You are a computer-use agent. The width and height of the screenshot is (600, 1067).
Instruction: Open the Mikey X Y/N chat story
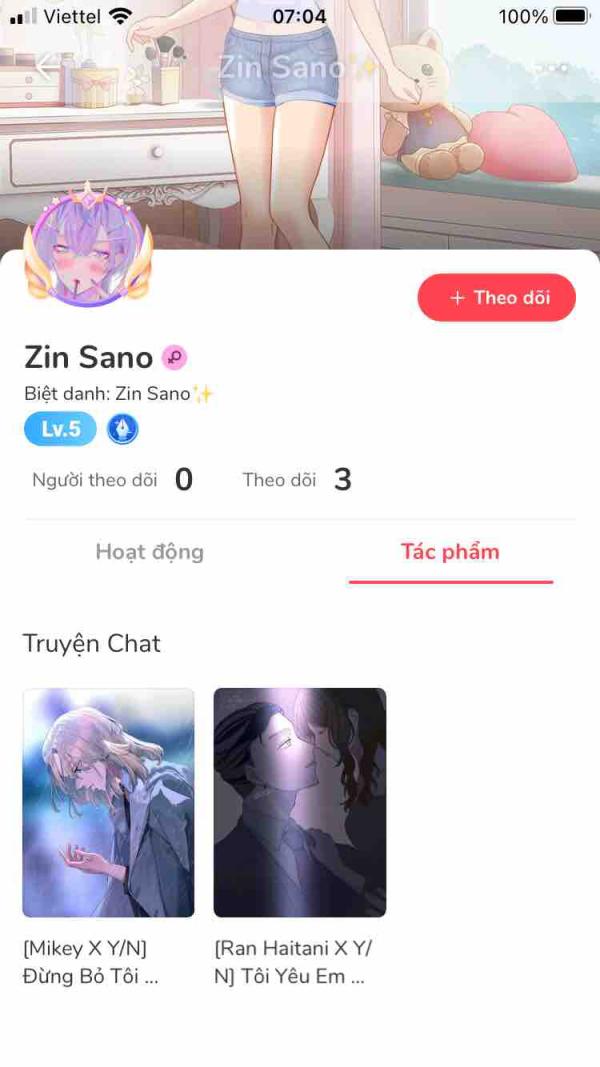point(108,802)
